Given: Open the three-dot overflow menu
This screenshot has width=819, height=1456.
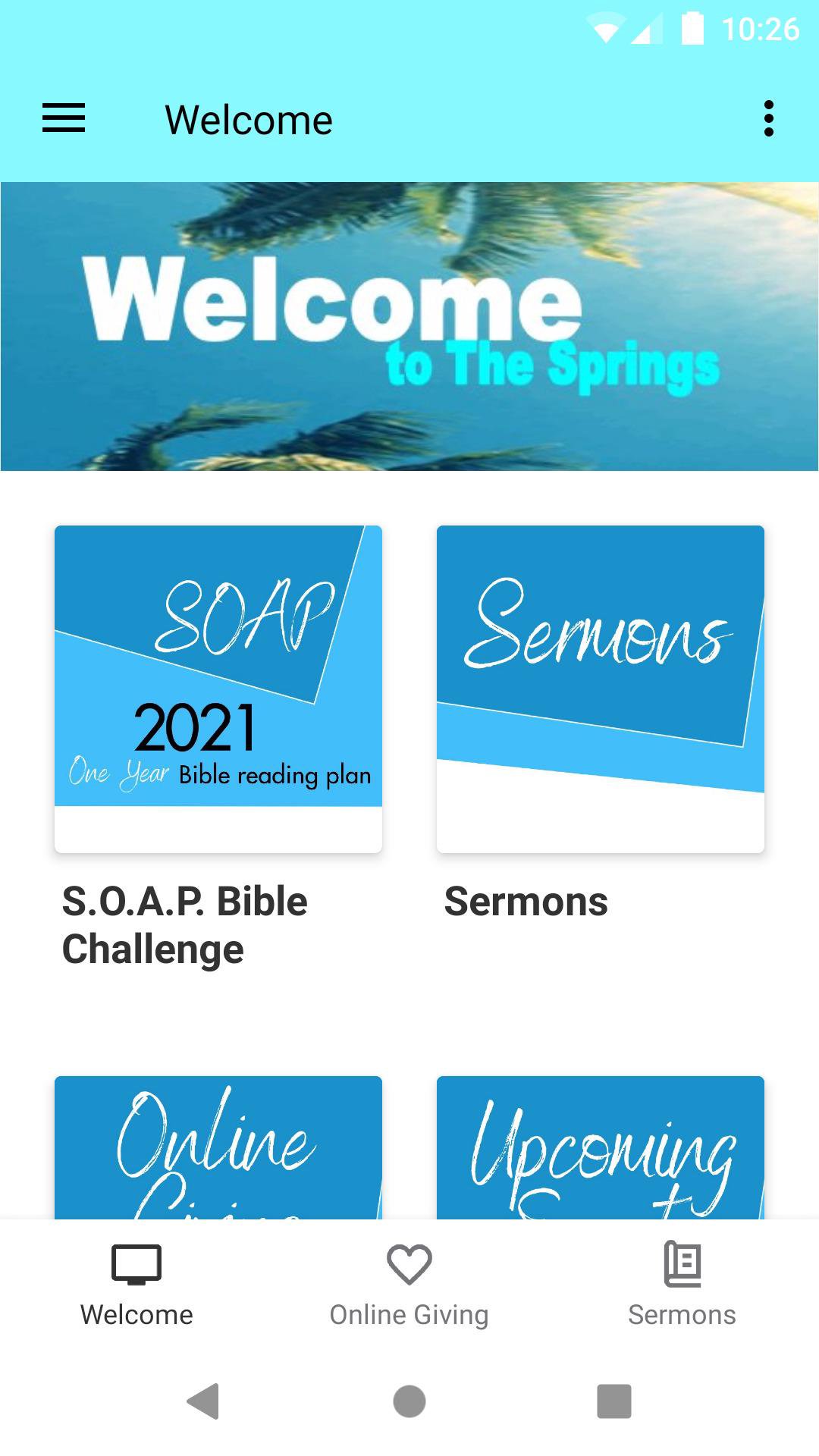Looking at the screenshot, I should [x=769, y=118].
